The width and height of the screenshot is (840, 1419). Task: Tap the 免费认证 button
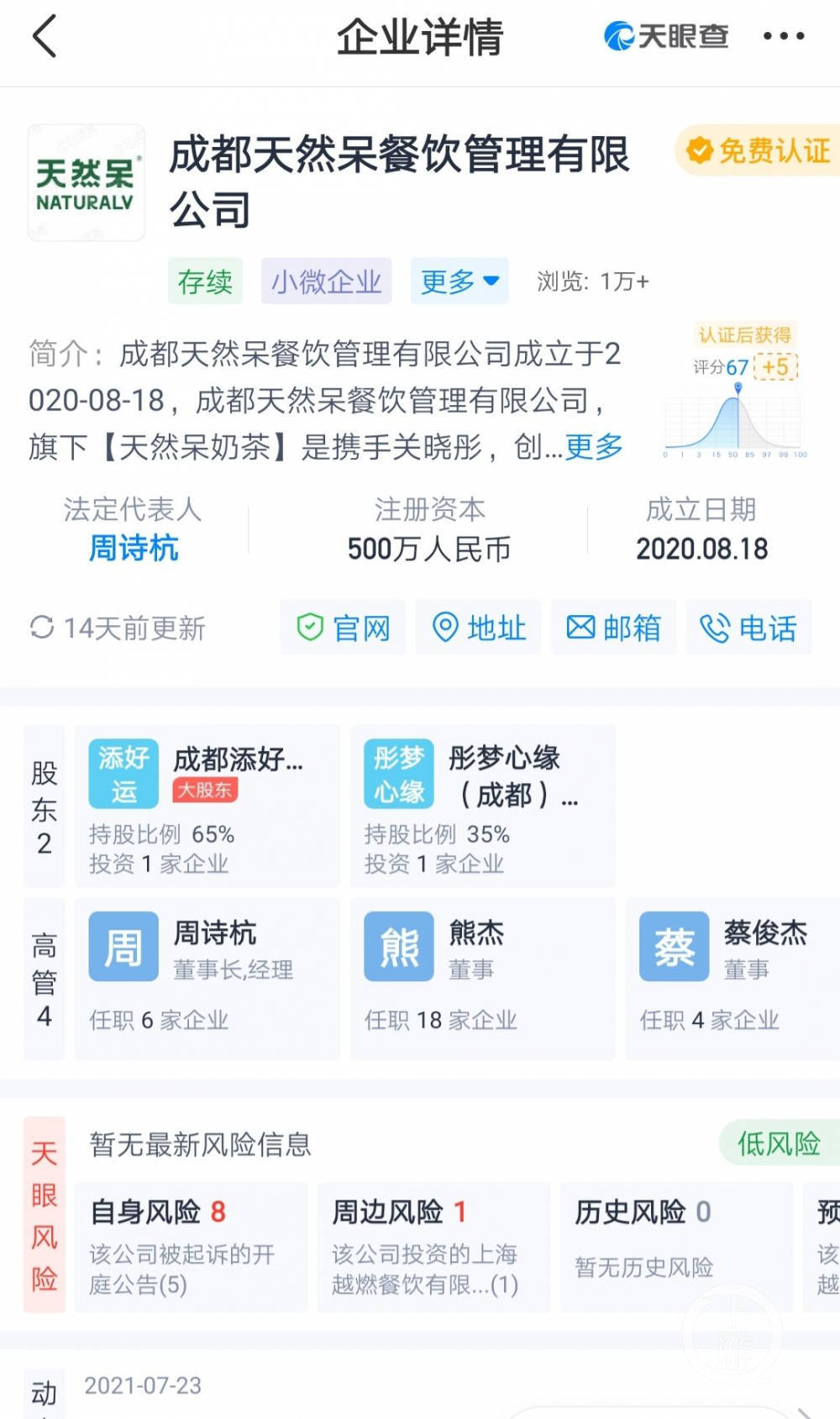coord(758,151)
